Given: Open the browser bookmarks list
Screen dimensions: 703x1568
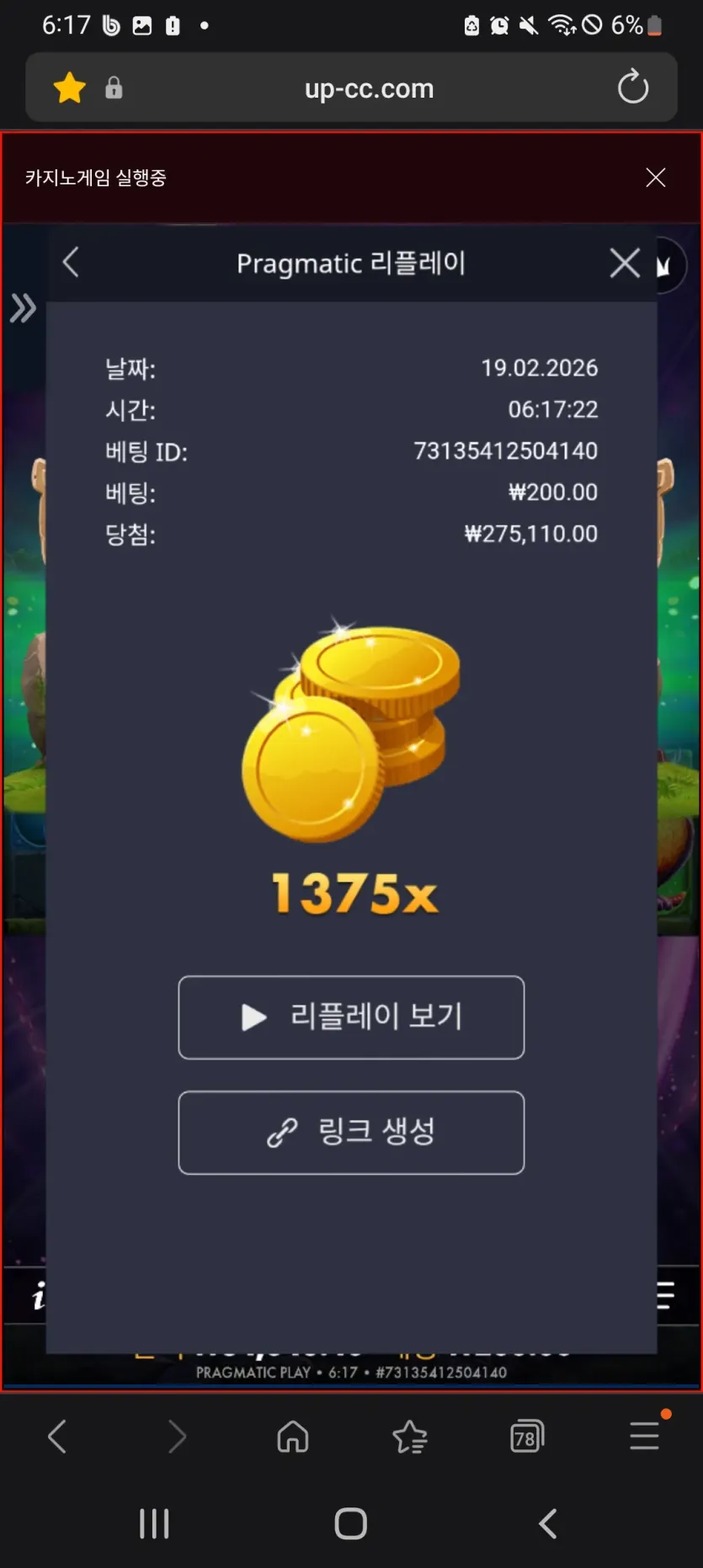Looking at the screenshot, I should click(x=410, y=1437).
